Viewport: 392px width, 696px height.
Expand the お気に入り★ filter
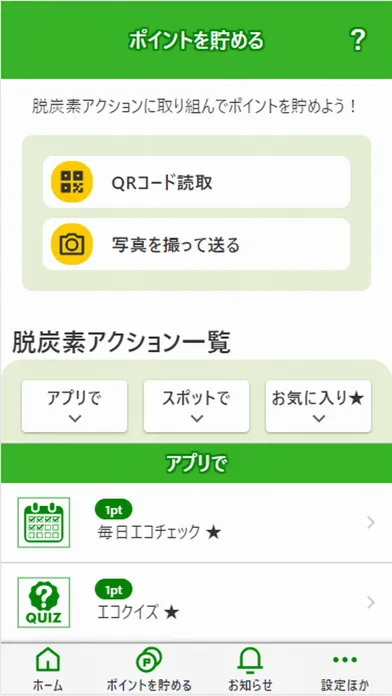(318, 406)
